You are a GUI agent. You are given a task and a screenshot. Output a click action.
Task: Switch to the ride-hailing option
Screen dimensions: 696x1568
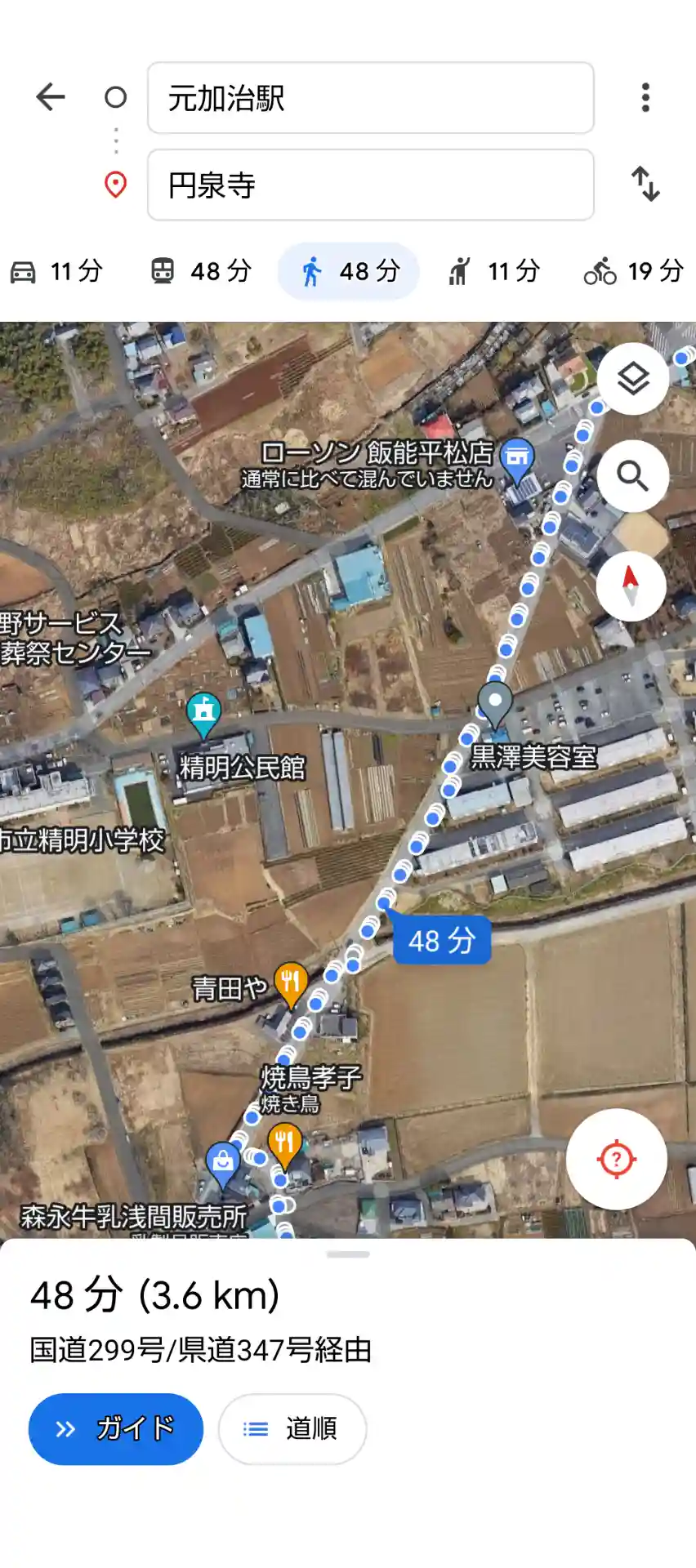tap(493, 271)
